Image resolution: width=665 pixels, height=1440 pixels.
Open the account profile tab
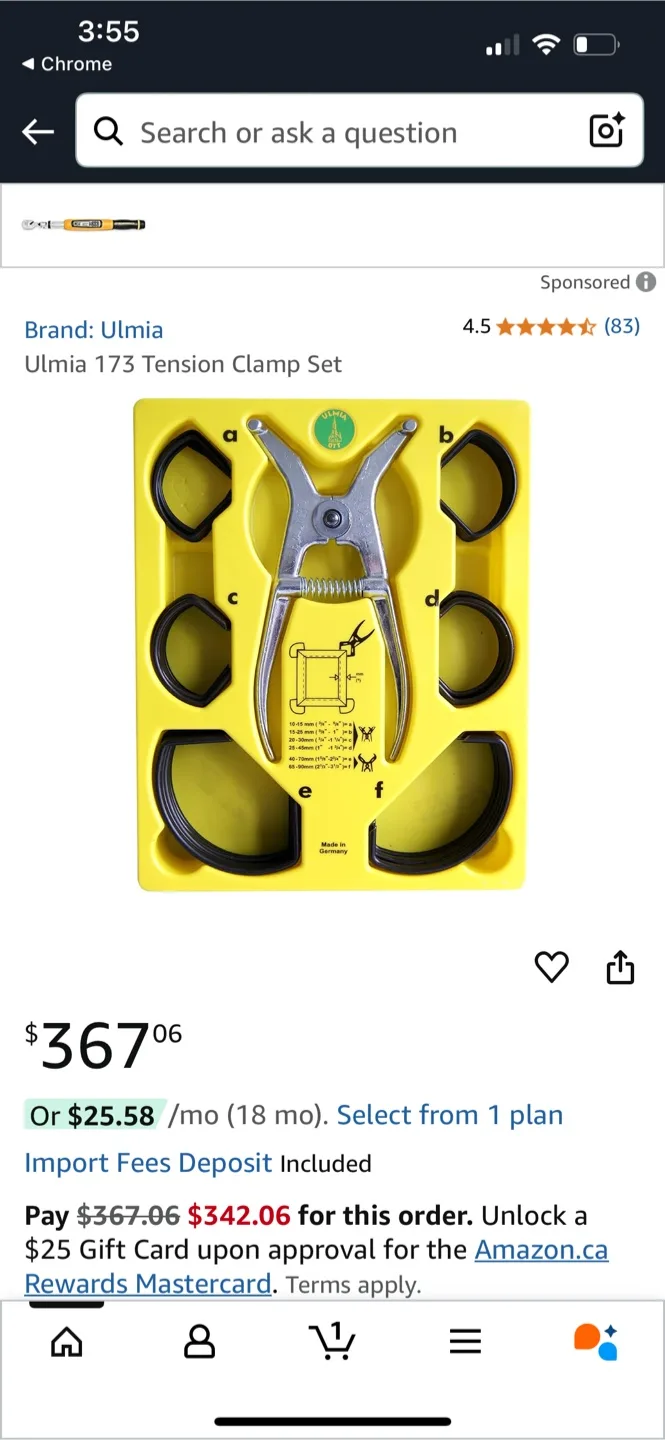[200, 1341]
